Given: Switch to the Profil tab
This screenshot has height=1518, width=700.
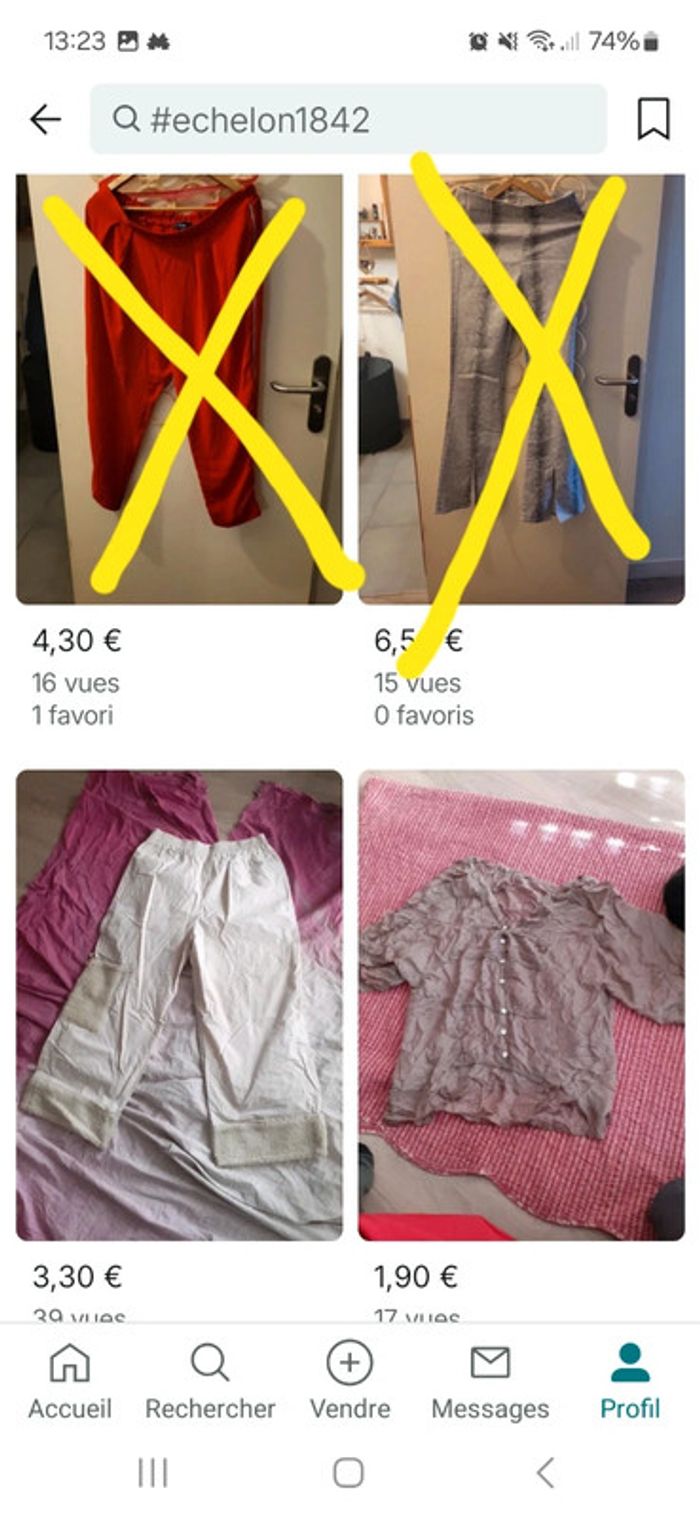Looking at the screenshot, I should [630, 1381].
